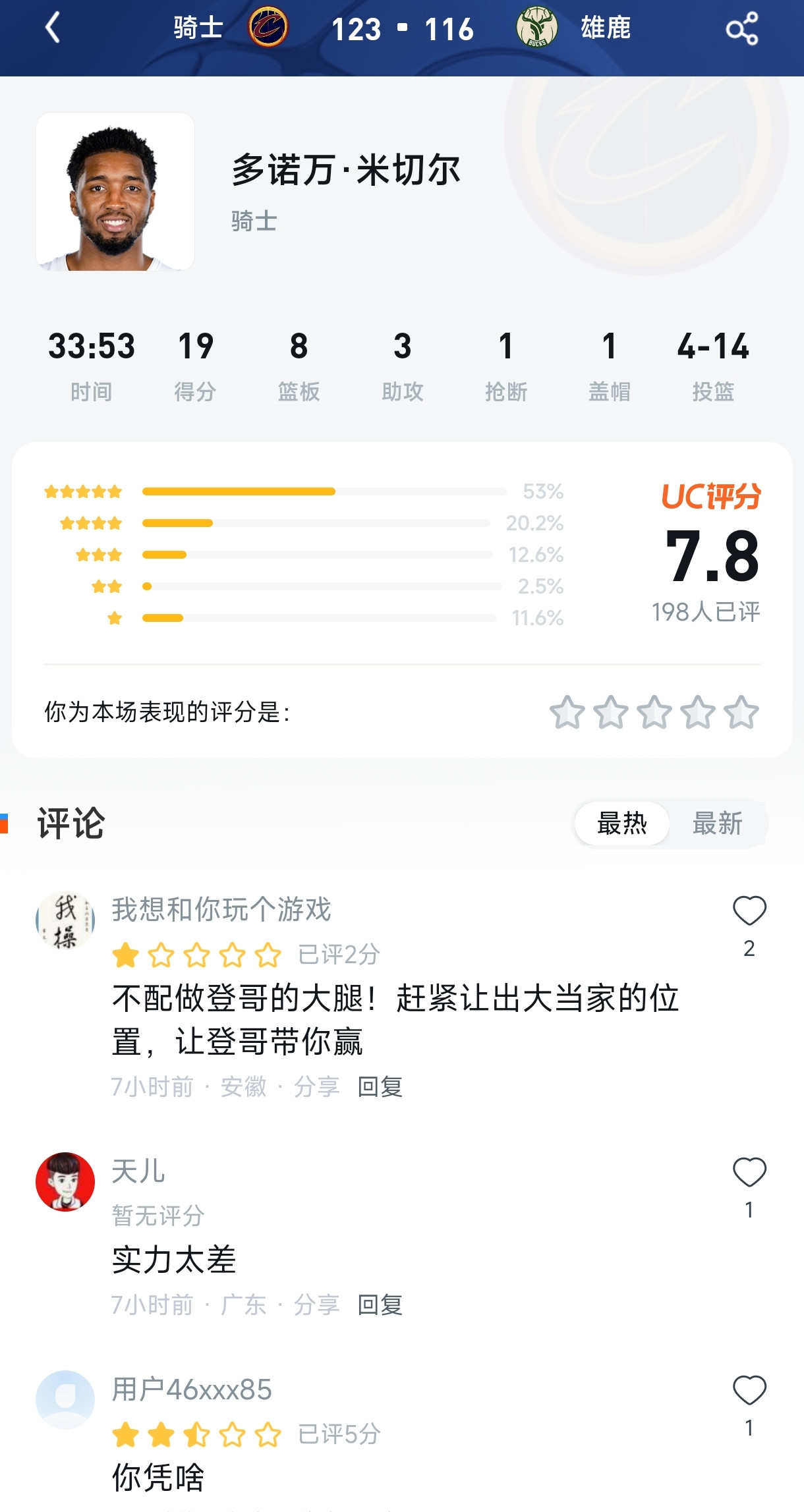Screen dimensions: 804x1512
Task: Open the share icon at top right
Action: 741,29
